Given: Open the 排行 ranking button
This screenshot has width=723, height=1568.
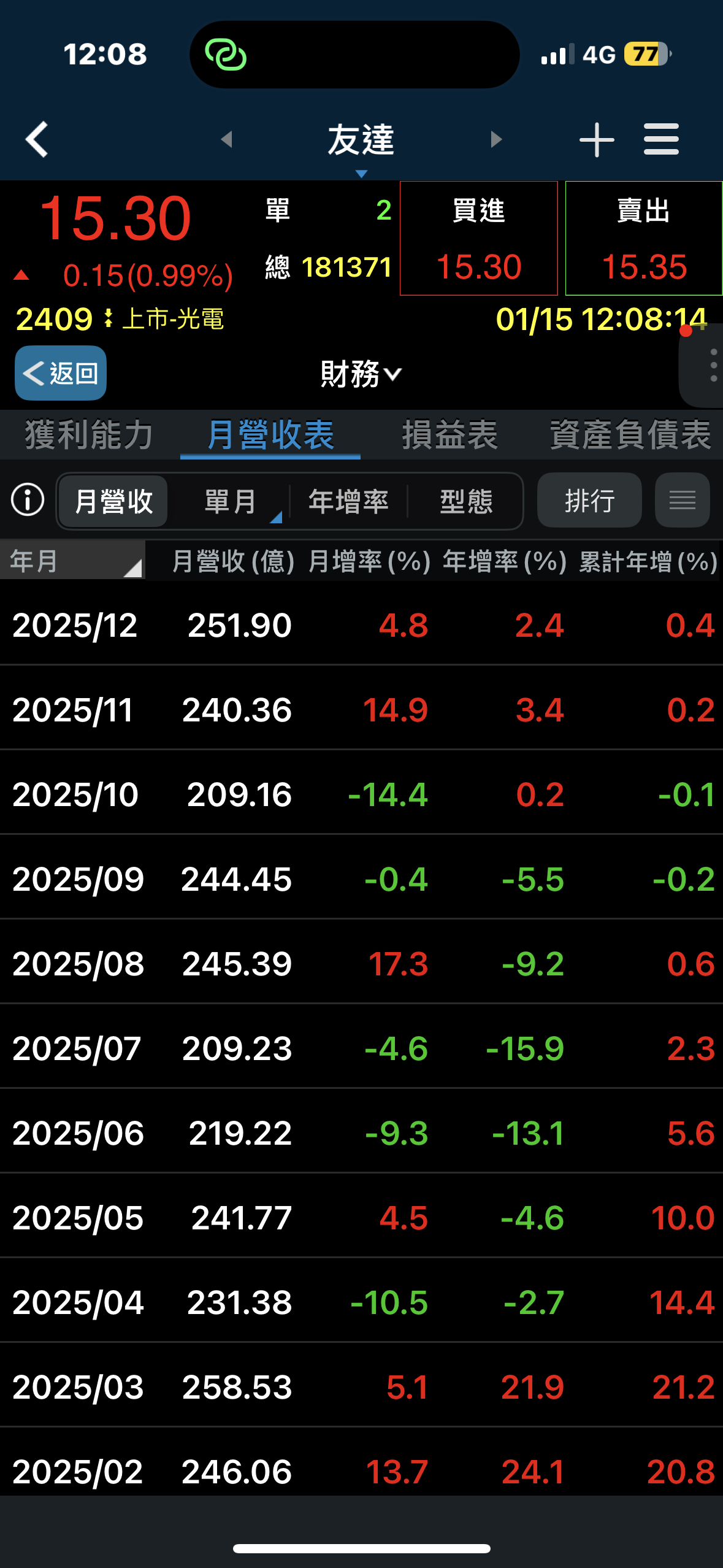Looking at the screenshot, I should [589, 501].
